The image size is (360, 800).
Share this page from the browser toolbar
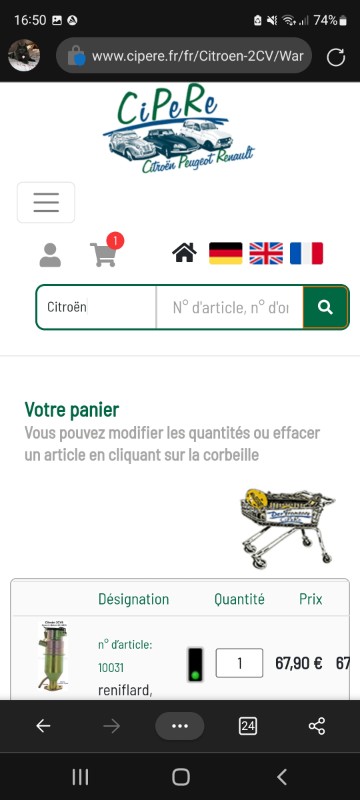click(x=317, y=726)
